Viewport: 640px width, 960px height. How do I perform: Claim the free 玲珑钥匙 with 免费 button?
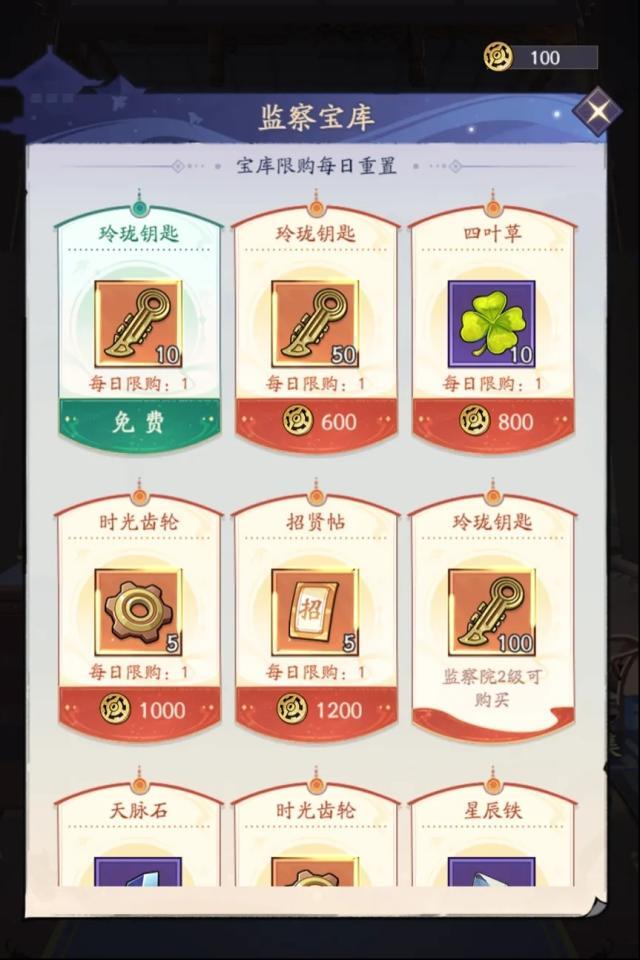[x=139, y=423]
